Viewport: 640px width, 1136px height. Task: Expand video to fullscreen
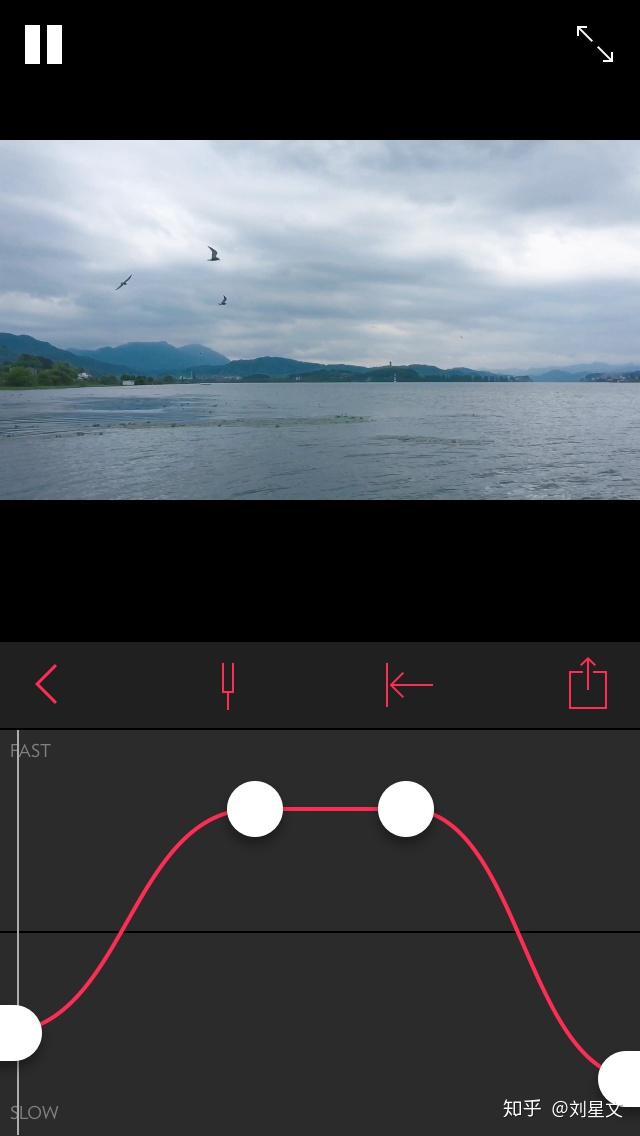tap(594, 44)
